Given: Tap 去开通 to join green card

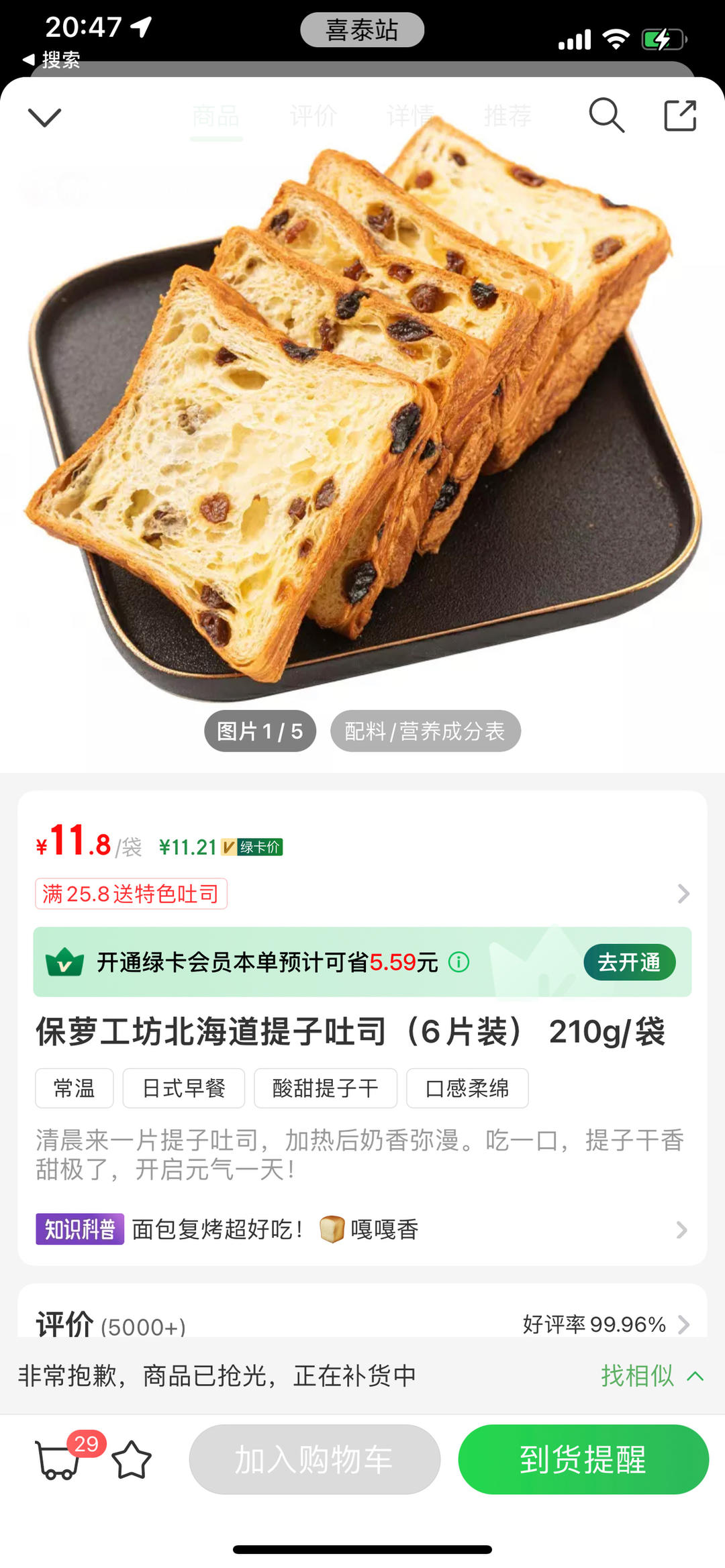Looking at the screenshot, I should pyautogui.click(x=629, y=962).
